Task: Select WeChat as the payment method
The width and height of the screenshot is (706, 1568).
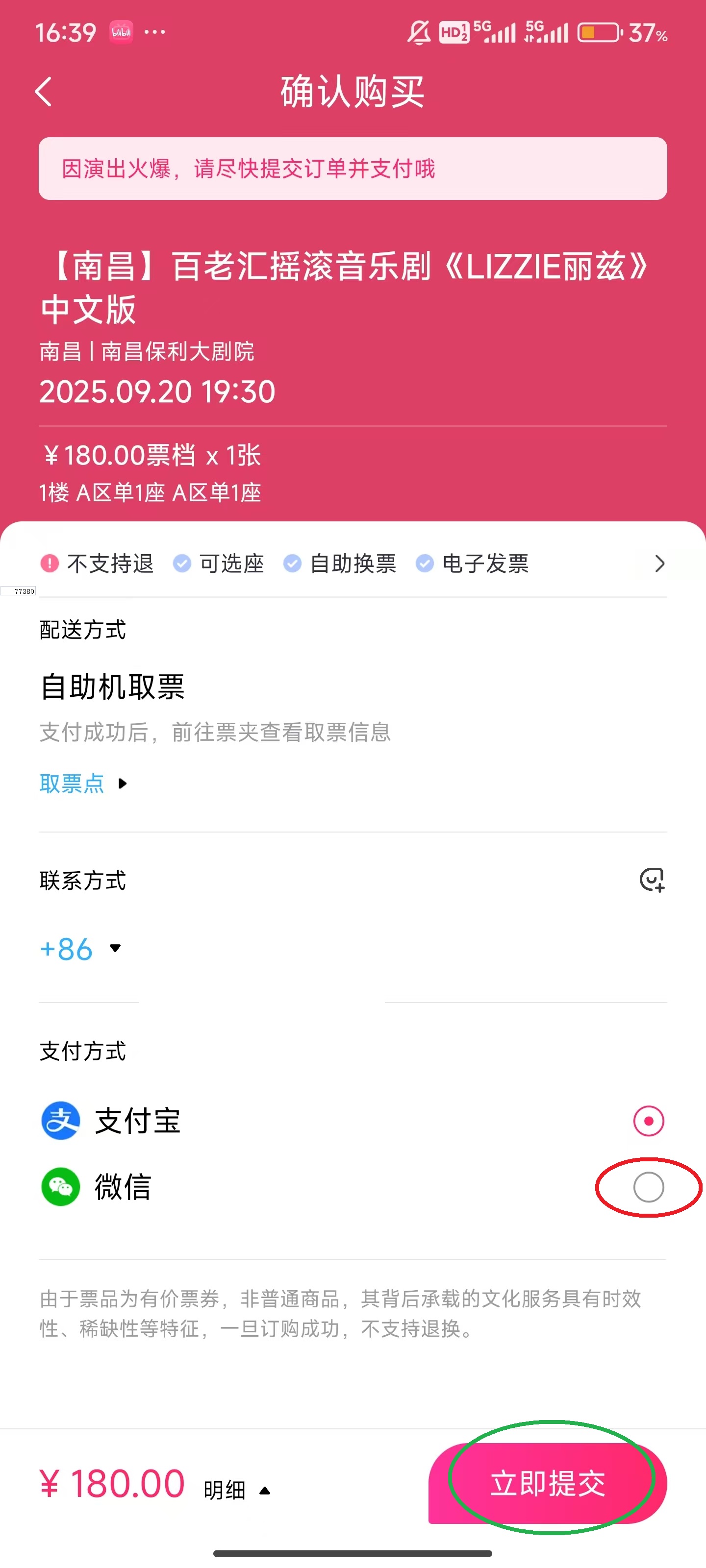Action: pyautogui.click(x=648, y=1186)
